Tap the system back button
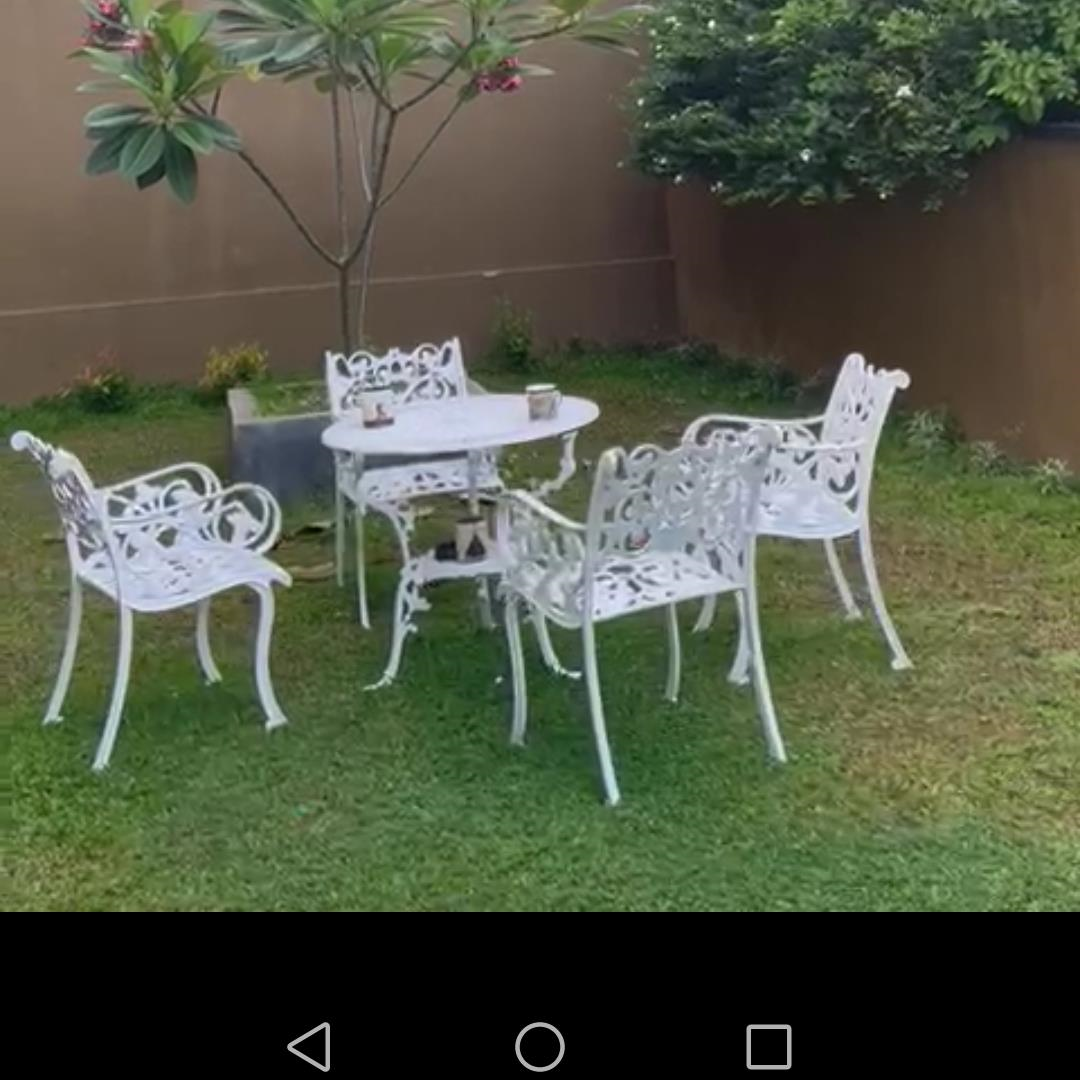 coord(309,1047)
